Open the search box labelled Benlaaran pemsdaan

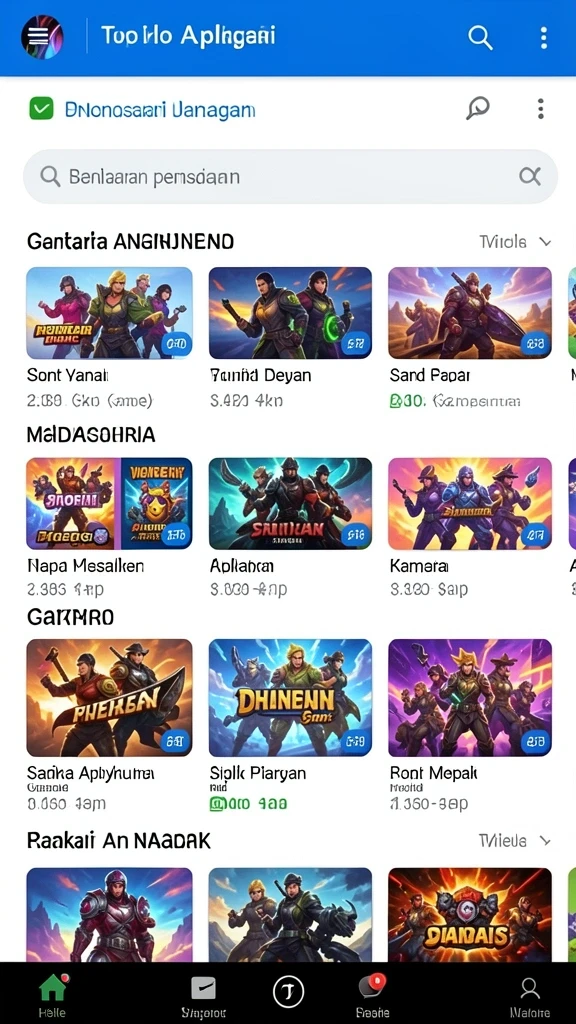tap(290, 176)
